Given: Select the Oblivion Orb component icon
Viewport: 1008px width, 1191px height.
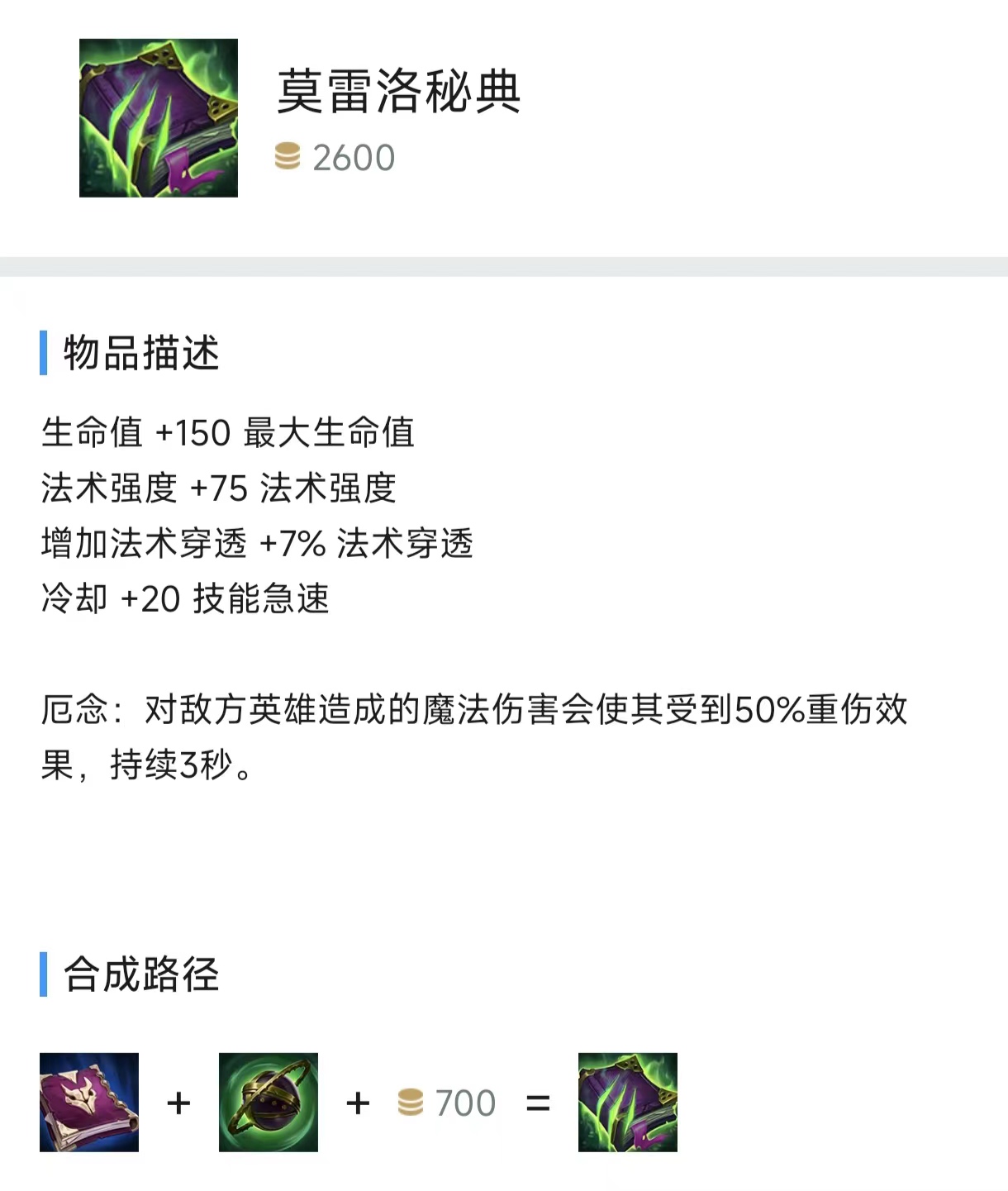Looking at the screenshot, I should pos(269,1103).
